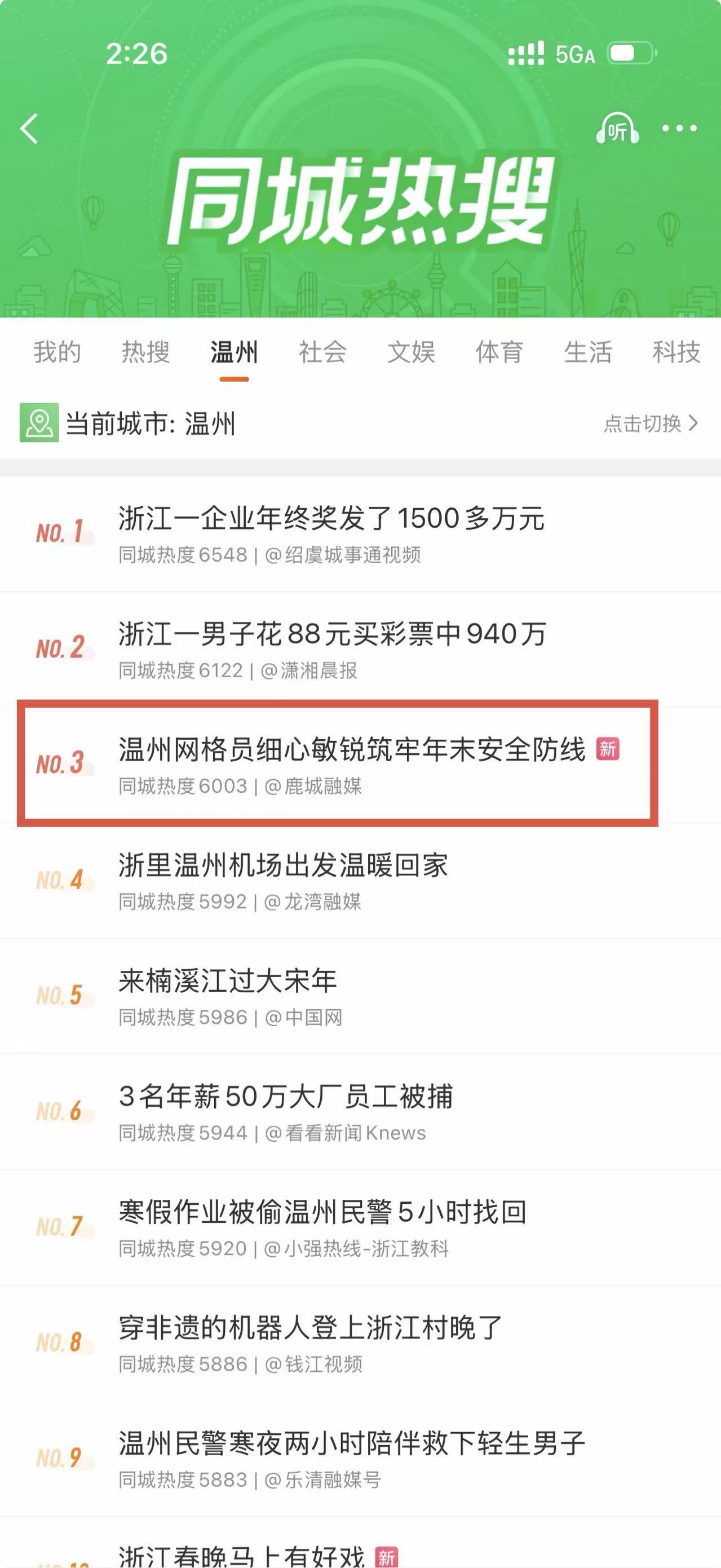Image resolution: width=721 pixels, height=1568 pixels.
Task: Select the 生活 tab
Action: [588, 352]
